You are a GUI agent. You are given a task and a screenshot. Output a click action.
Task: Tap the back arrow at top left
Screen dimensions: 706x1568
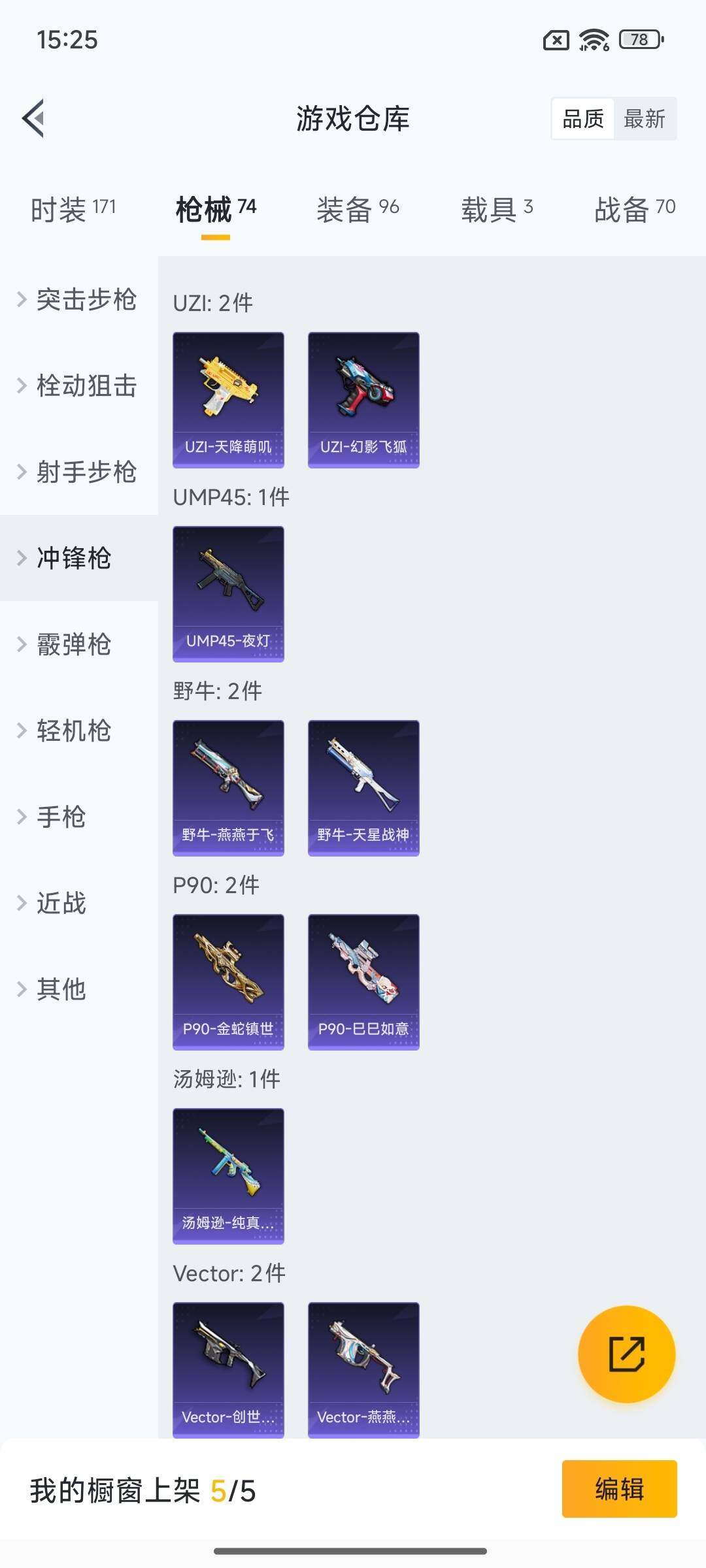click(x=31, y=119)
